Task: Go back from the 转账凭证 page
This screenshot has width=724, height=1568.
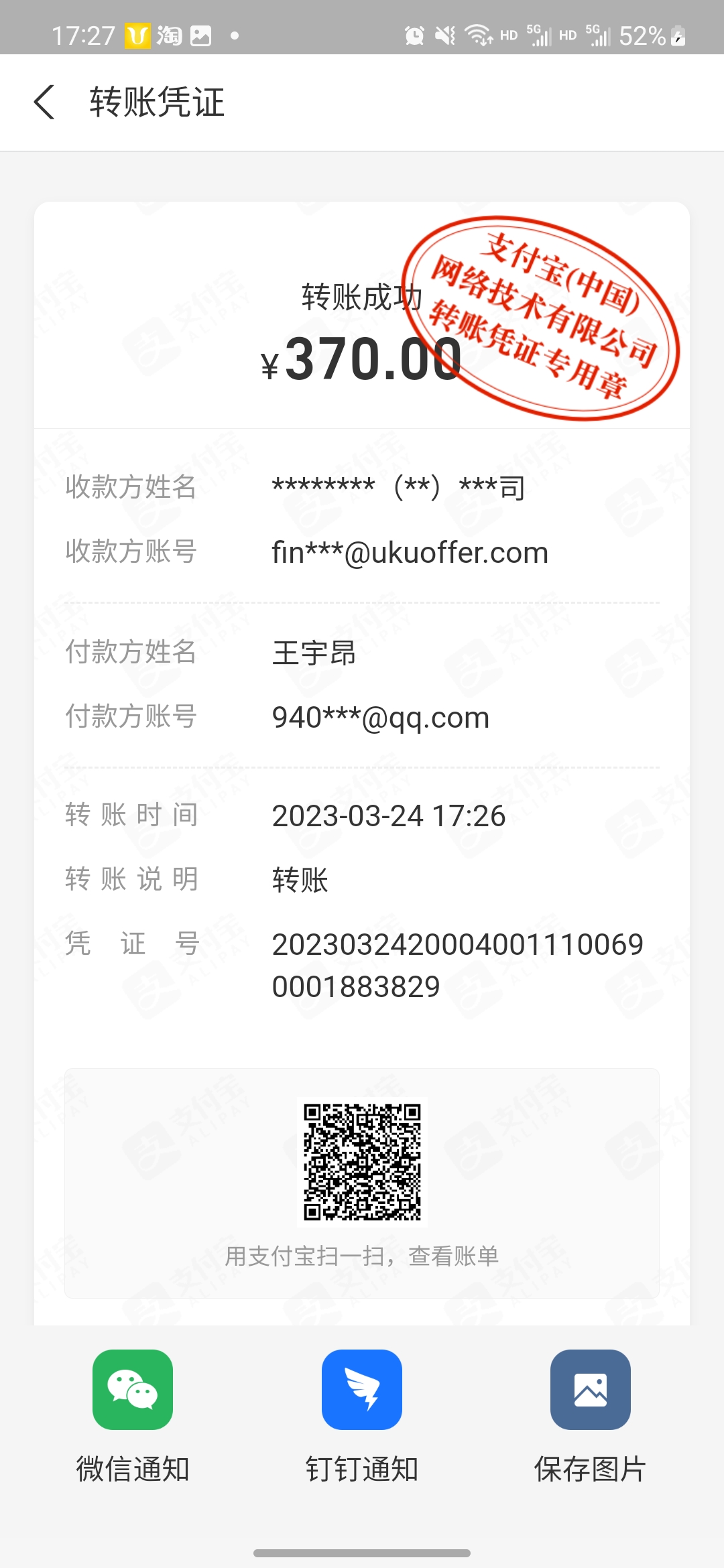Action: (x=44, y=103)
